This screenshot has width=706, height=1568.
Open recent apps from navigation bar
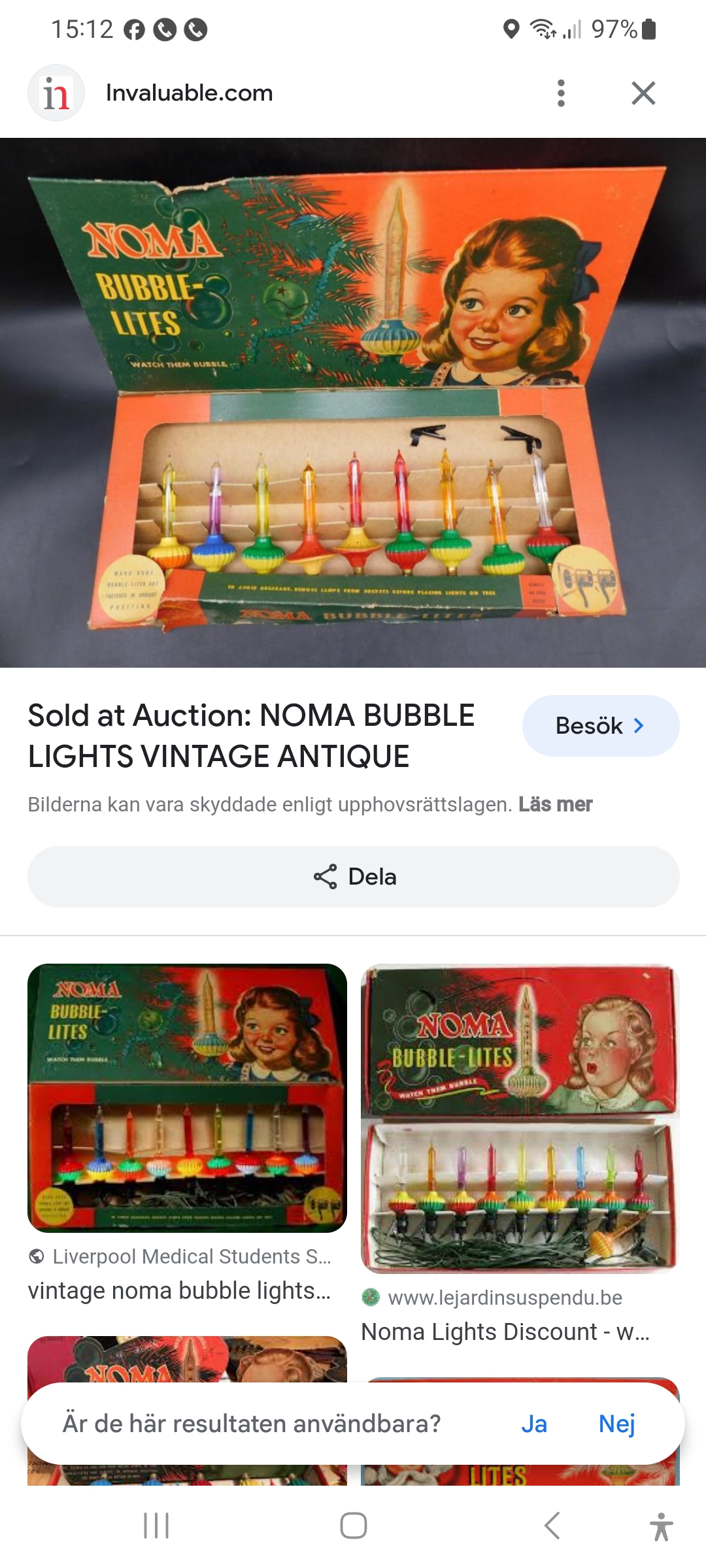click(156, 1526)
